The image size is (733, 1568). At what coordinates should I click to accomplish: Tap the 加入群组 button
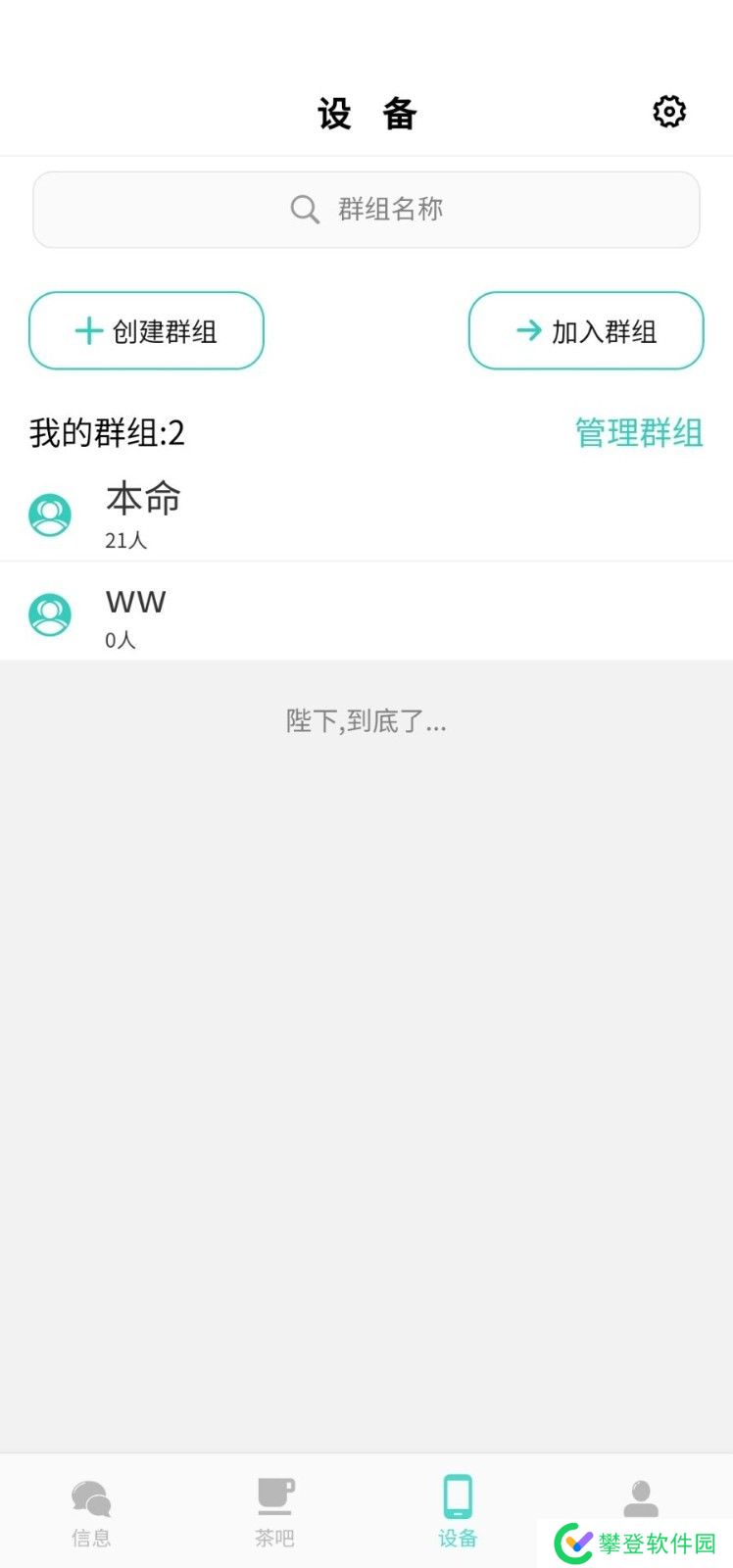tap(586, 331)
